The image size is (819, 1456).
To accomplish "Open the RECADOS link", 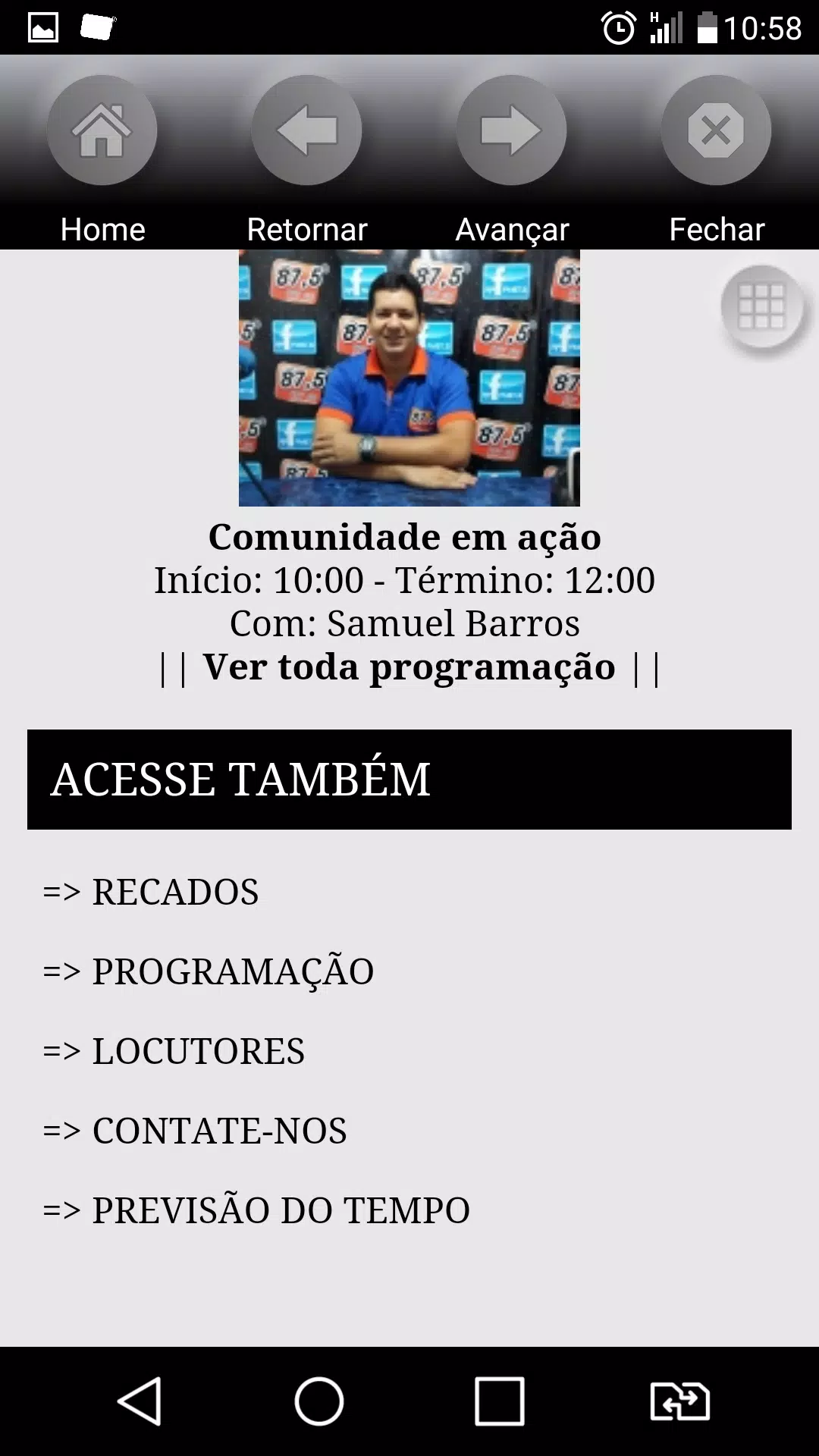I will pyautogui.click(x=174, y=893).
